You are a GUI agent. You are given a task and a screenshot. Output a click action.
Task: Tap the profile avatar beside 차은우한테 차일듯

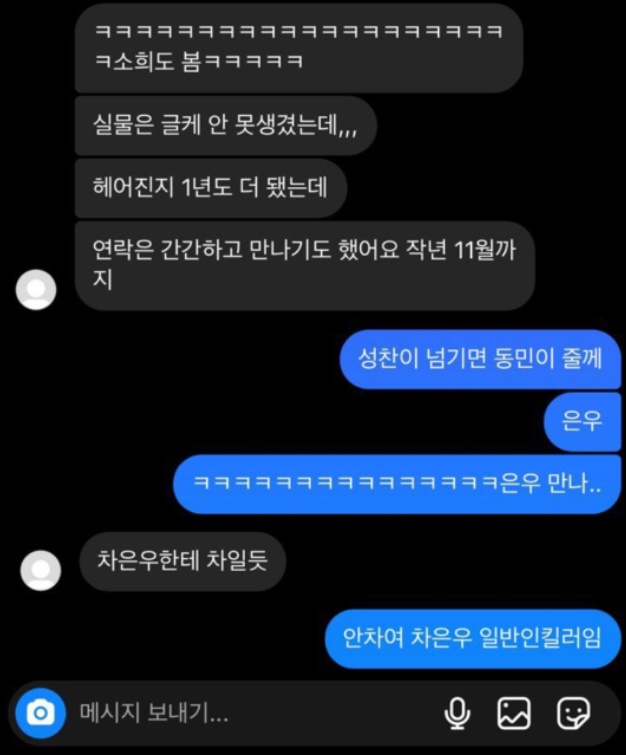pos(41,570)
